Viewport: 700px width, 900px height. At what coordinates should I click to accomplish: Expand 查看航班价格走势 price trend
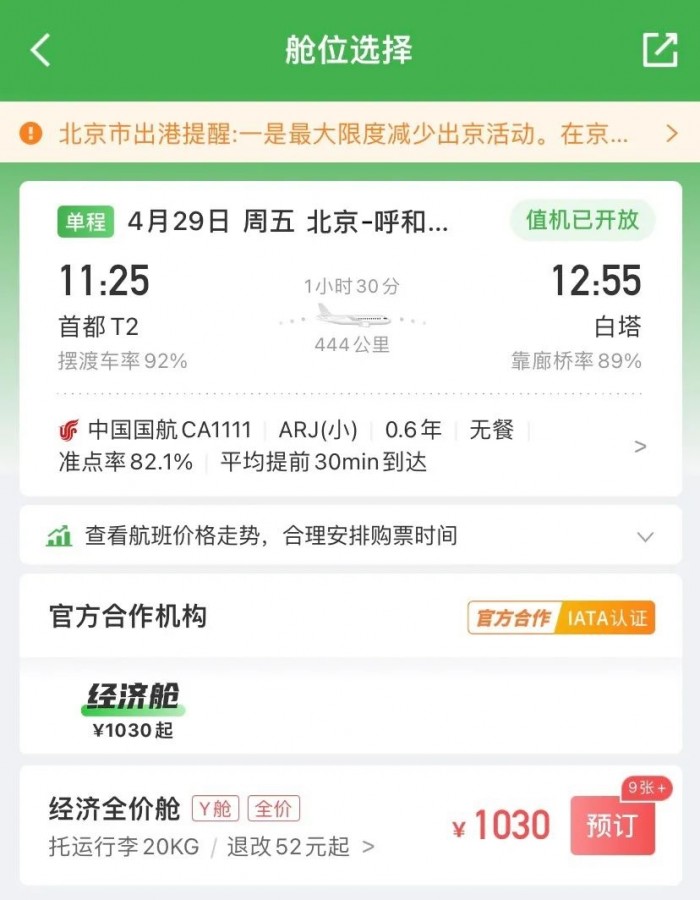tap(350, 536)
